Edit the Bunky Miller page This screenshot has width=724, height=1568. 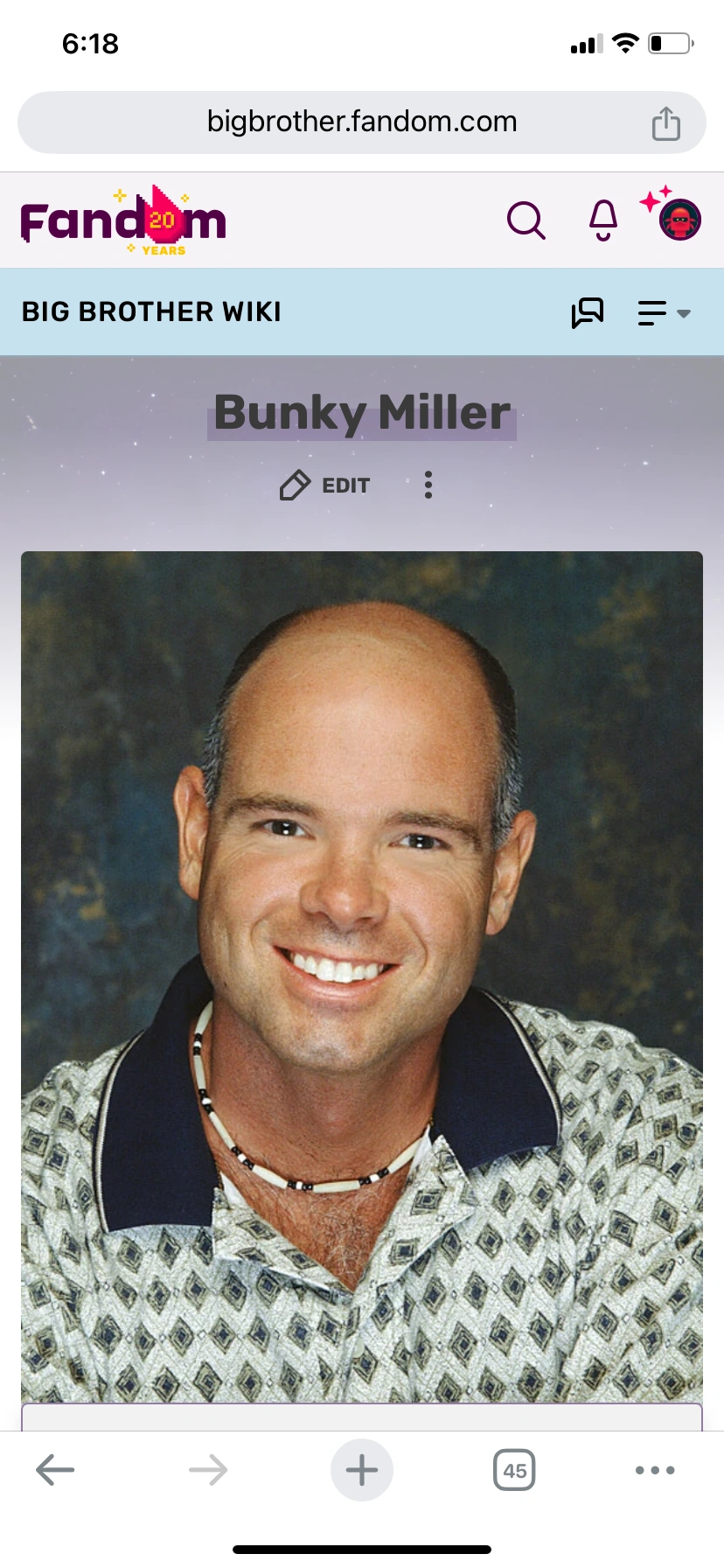click(x=325, y=485)
